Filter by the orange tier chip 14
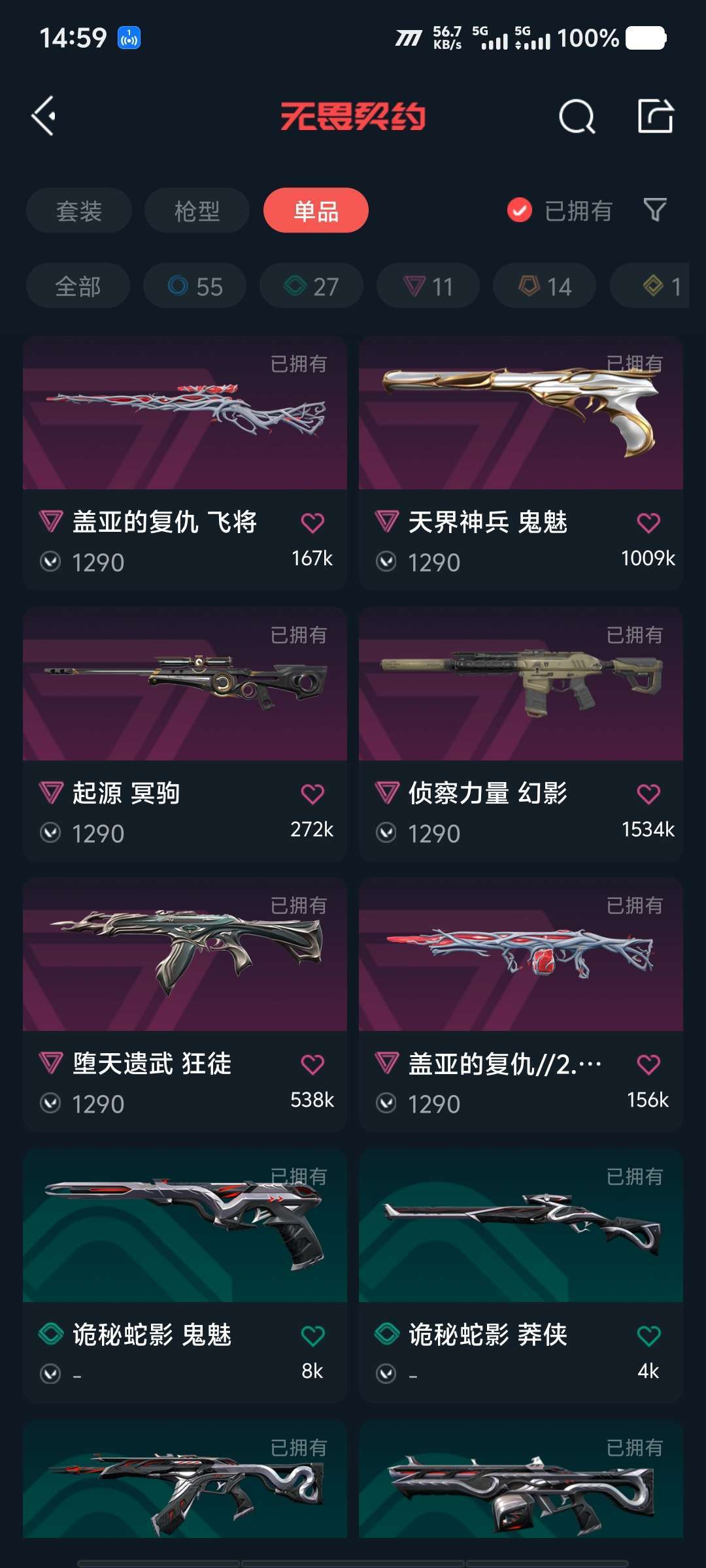Image resolution: width=706 pixels, height=1568 pixels. click(545, 286)
